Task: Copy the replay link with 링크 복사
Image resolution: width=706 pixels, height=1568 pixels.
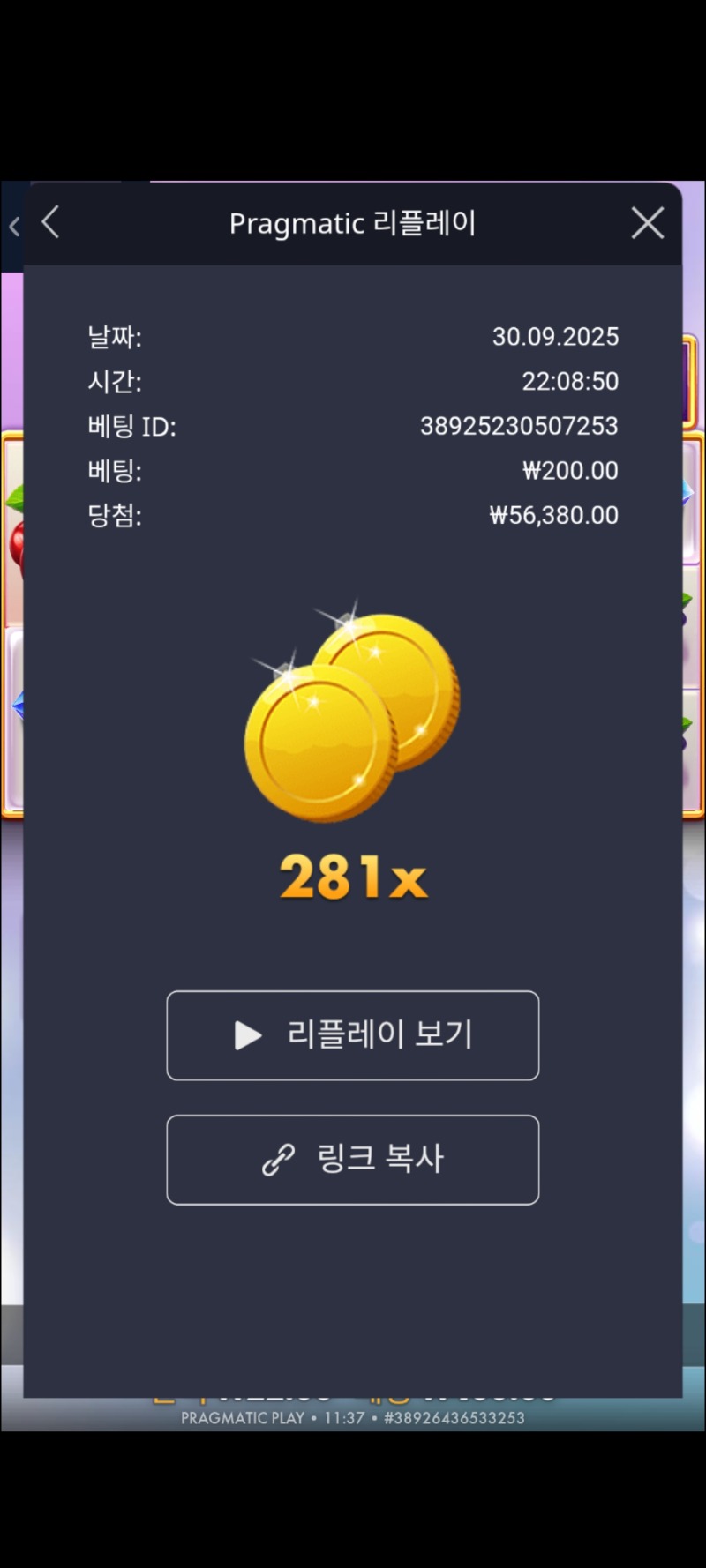Action: (353, 1160)
